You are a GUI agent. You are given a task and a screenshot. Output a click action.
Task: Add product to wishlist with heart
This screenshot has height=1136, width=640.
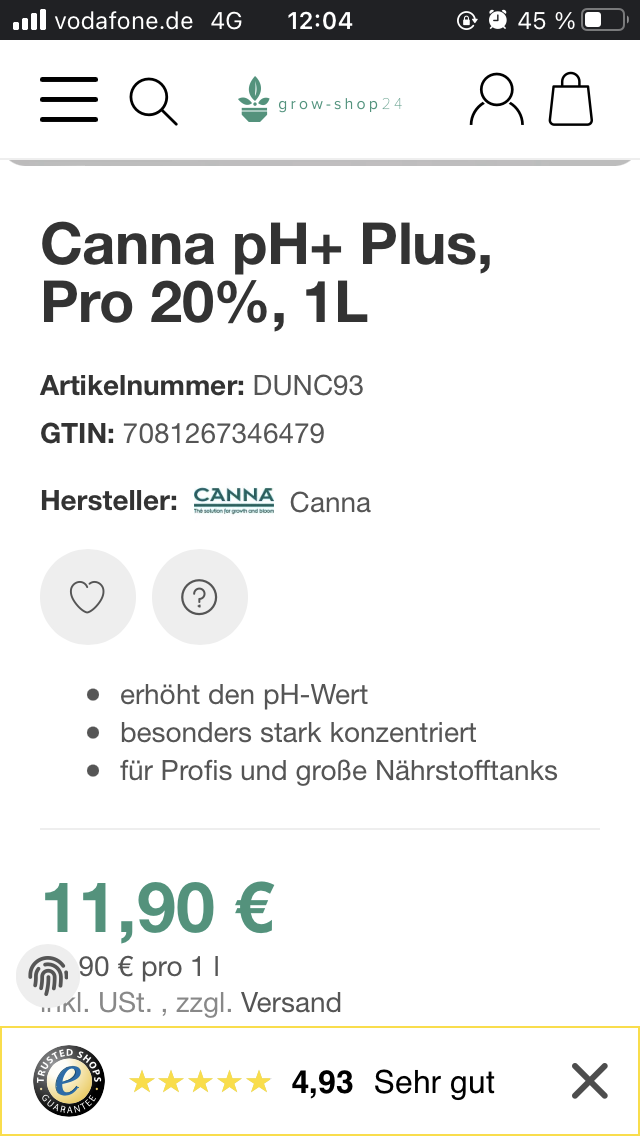(x=87, y=598)
